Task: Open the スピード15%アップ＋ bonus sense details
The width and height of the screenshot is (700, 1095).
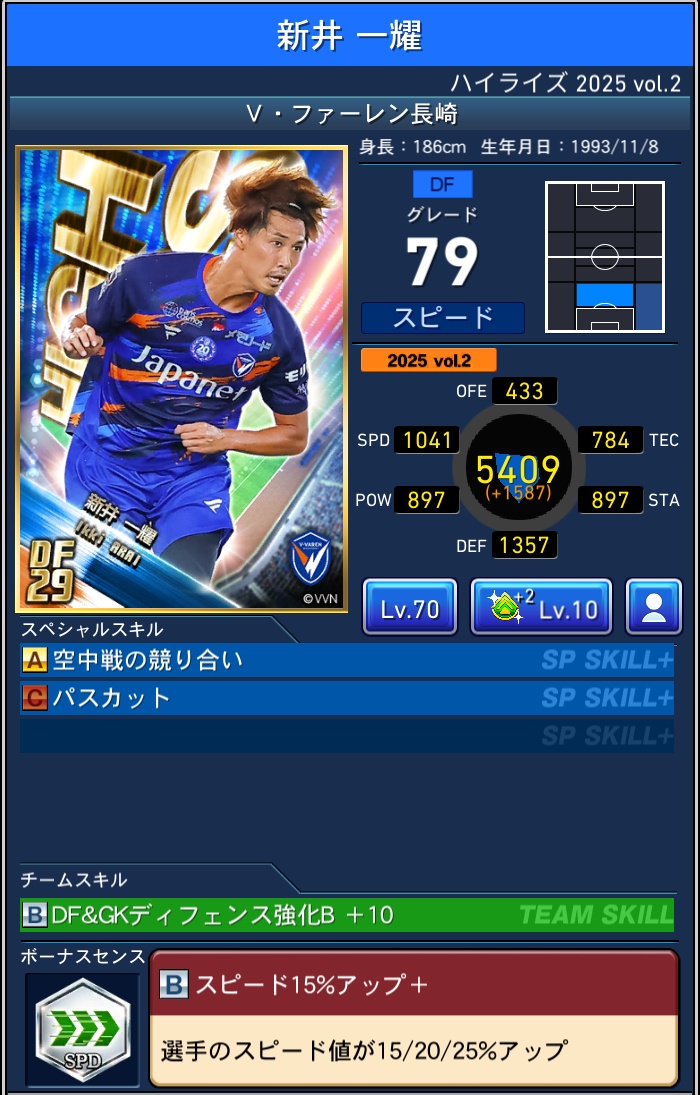Action: tap(413, 1018)
